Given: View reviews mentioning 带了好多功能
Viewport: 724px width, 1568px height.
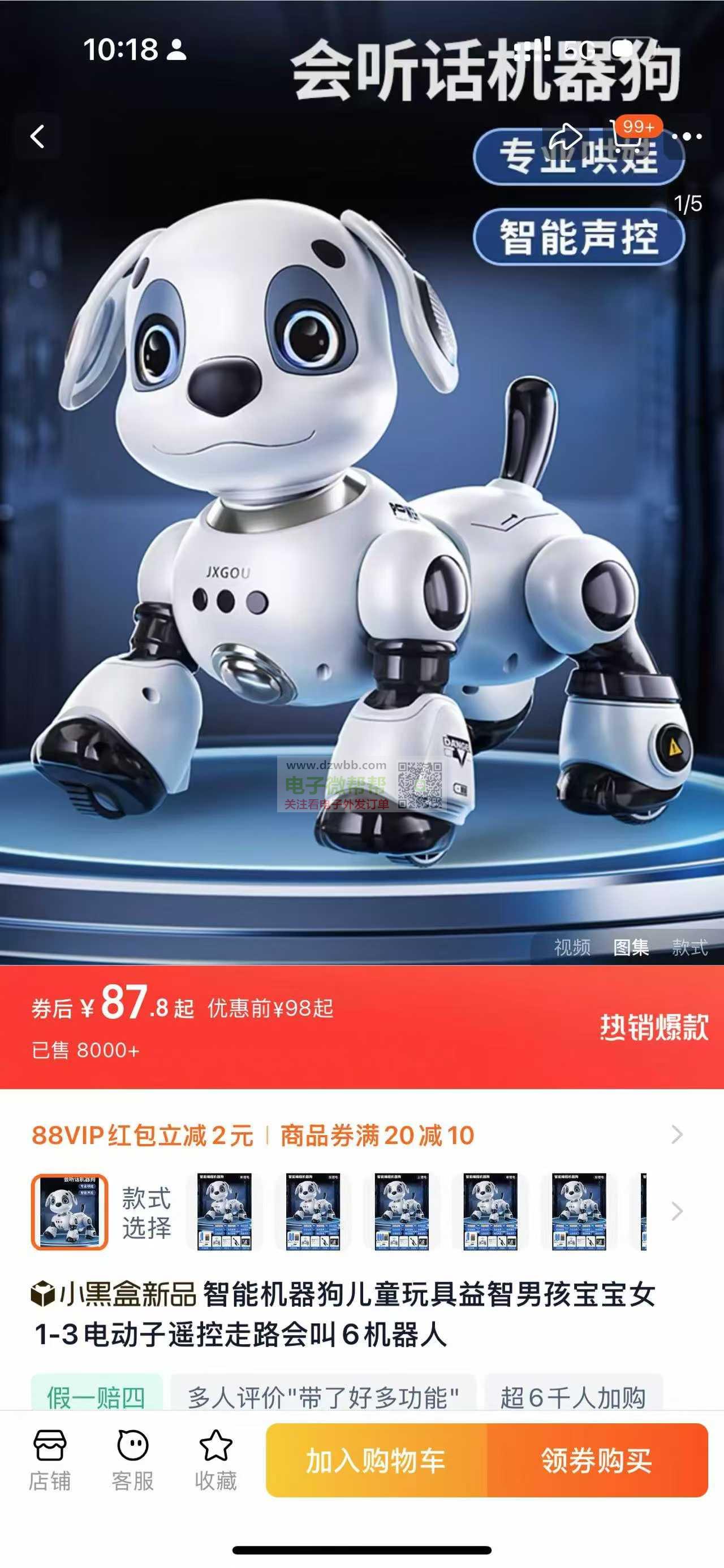Looking at the screenshot, I should click(324, 1397).
